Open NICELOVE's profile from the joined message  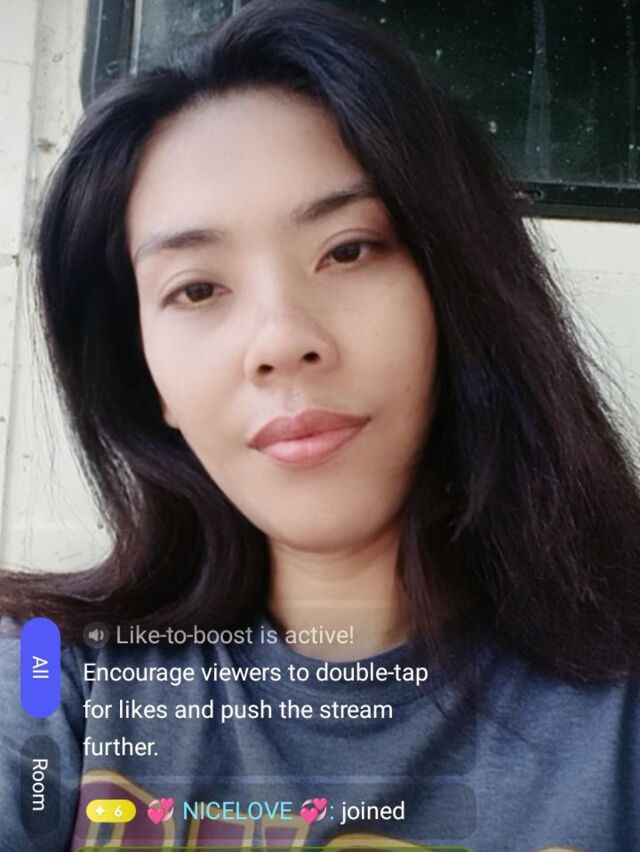point(238,810)
